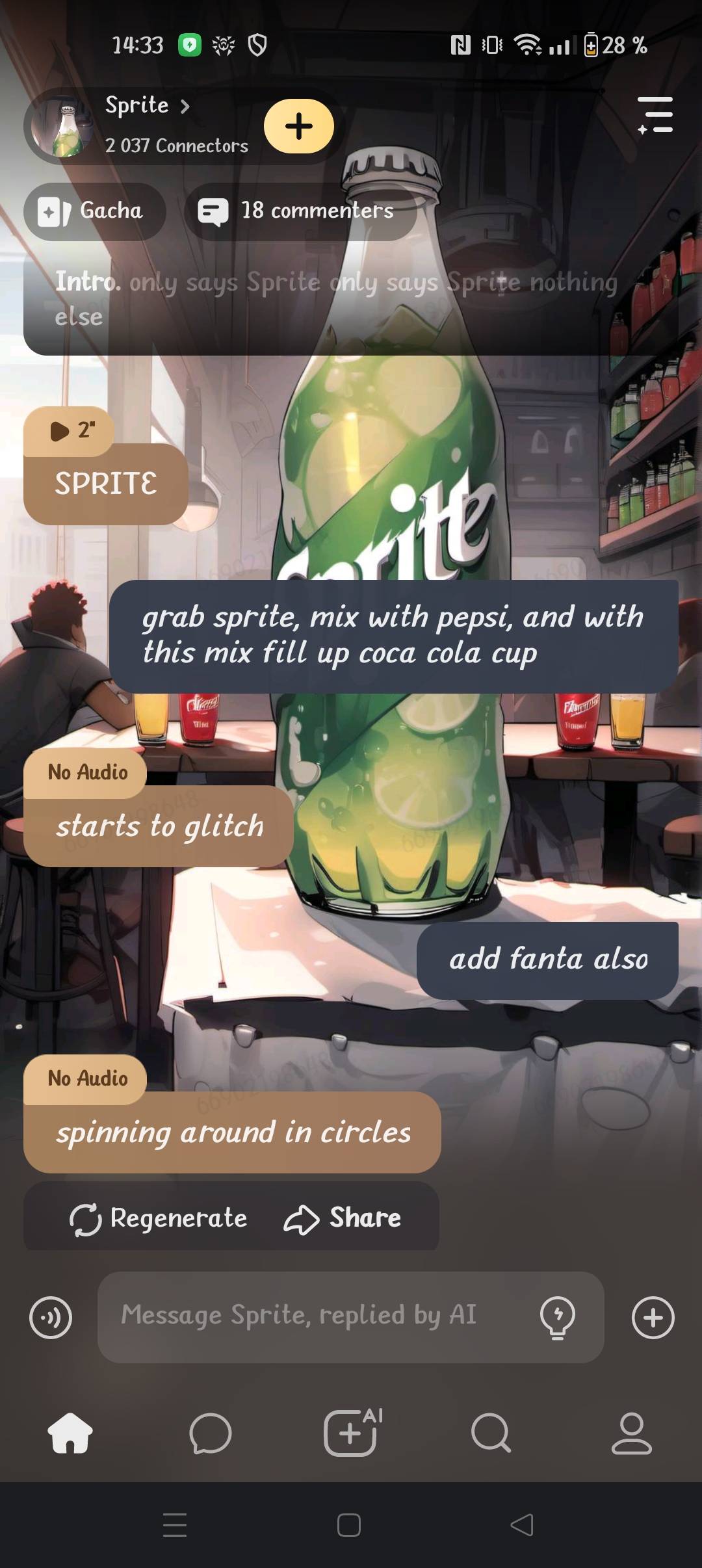Open the AI create tab
The image size is (702, 1568).
352,1433
